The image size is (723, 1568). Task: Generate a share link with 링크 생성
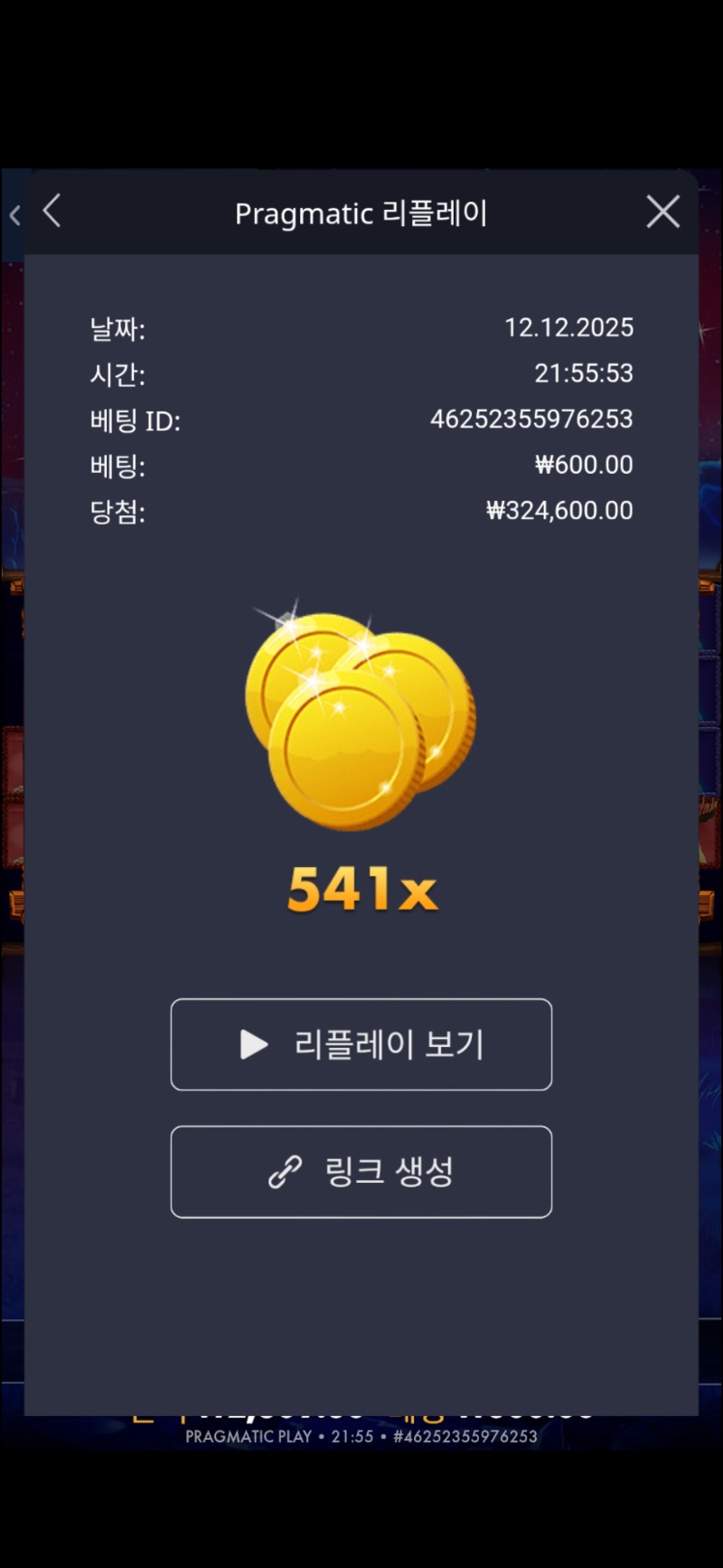[x=361, y=1171]
